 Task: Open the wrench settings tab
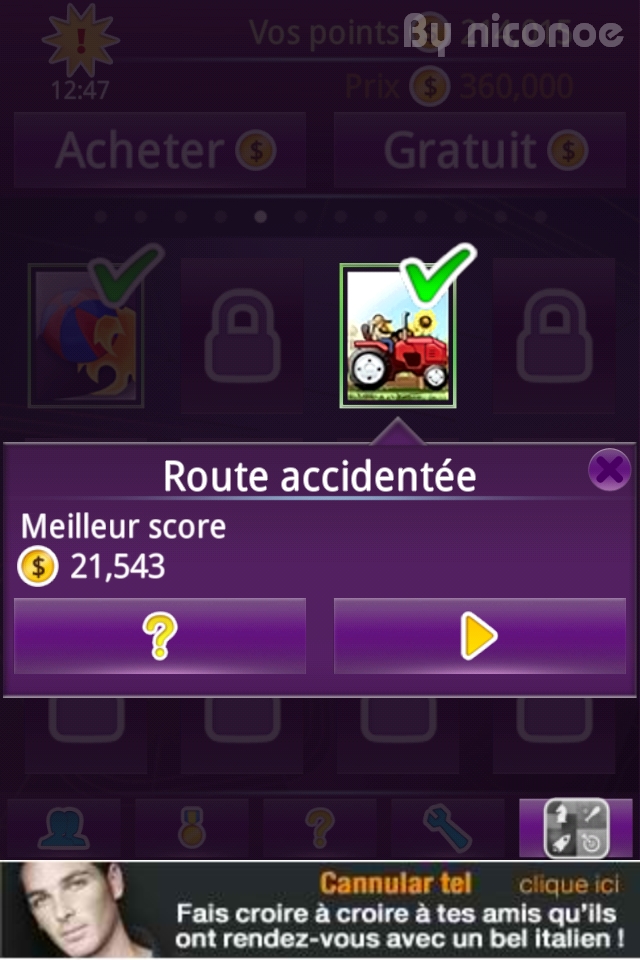coord(447,828)
